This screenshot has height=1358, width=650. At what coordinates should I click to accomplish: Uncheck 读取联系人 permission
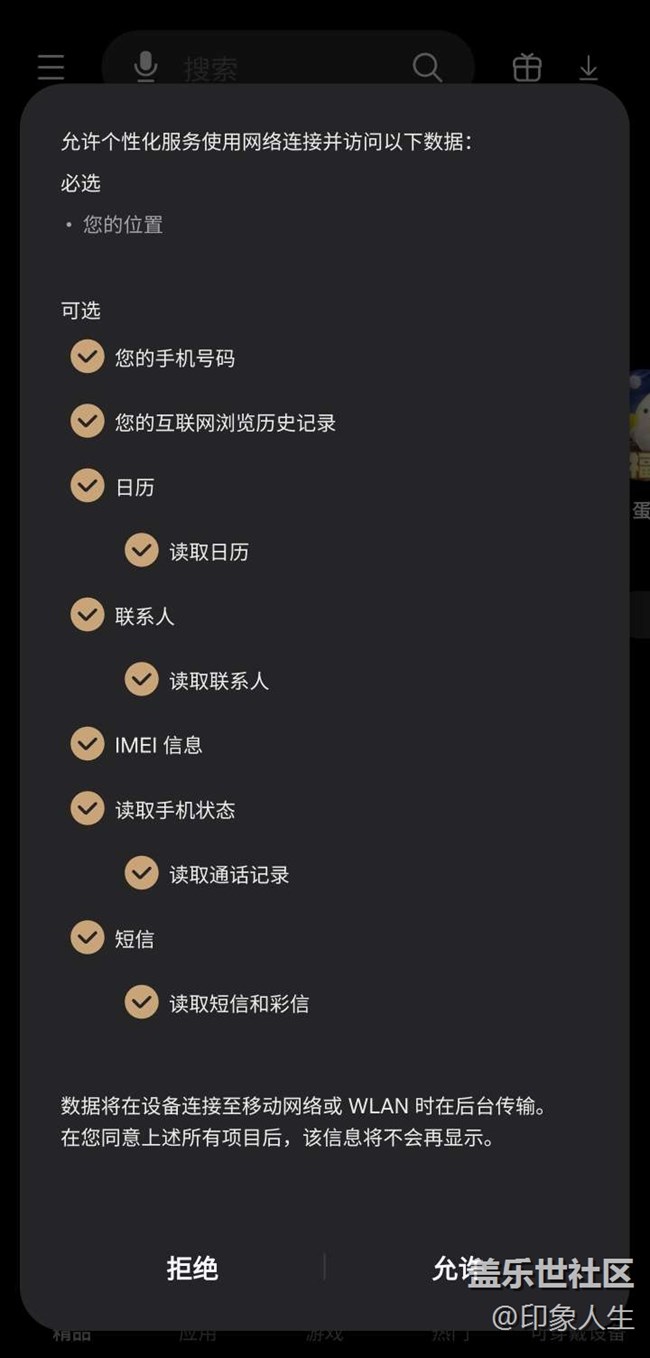[x=141, y=680]
